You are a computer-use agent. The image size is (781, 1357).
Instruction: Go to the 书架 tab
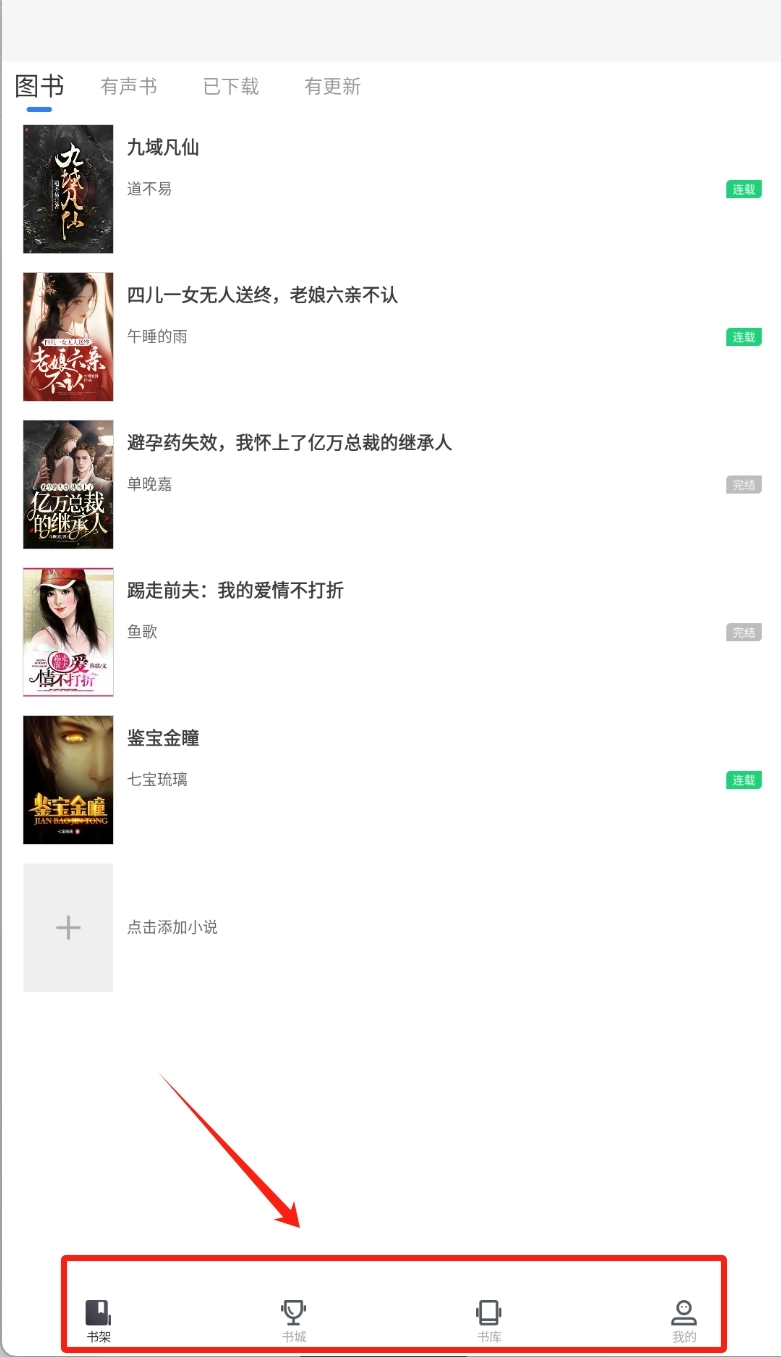pos(98,1320)
